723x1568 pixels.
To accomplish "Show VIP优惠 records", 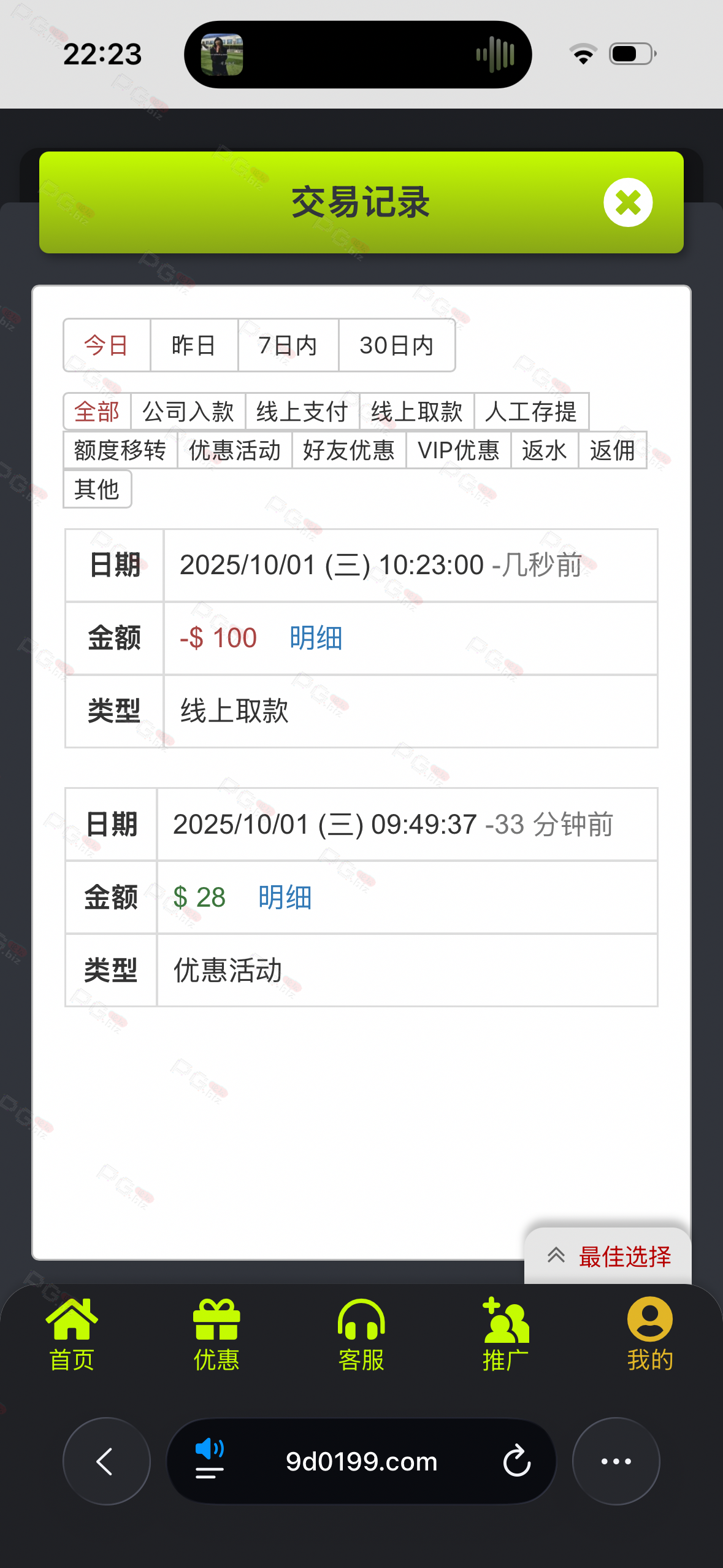I will point(458,450).
